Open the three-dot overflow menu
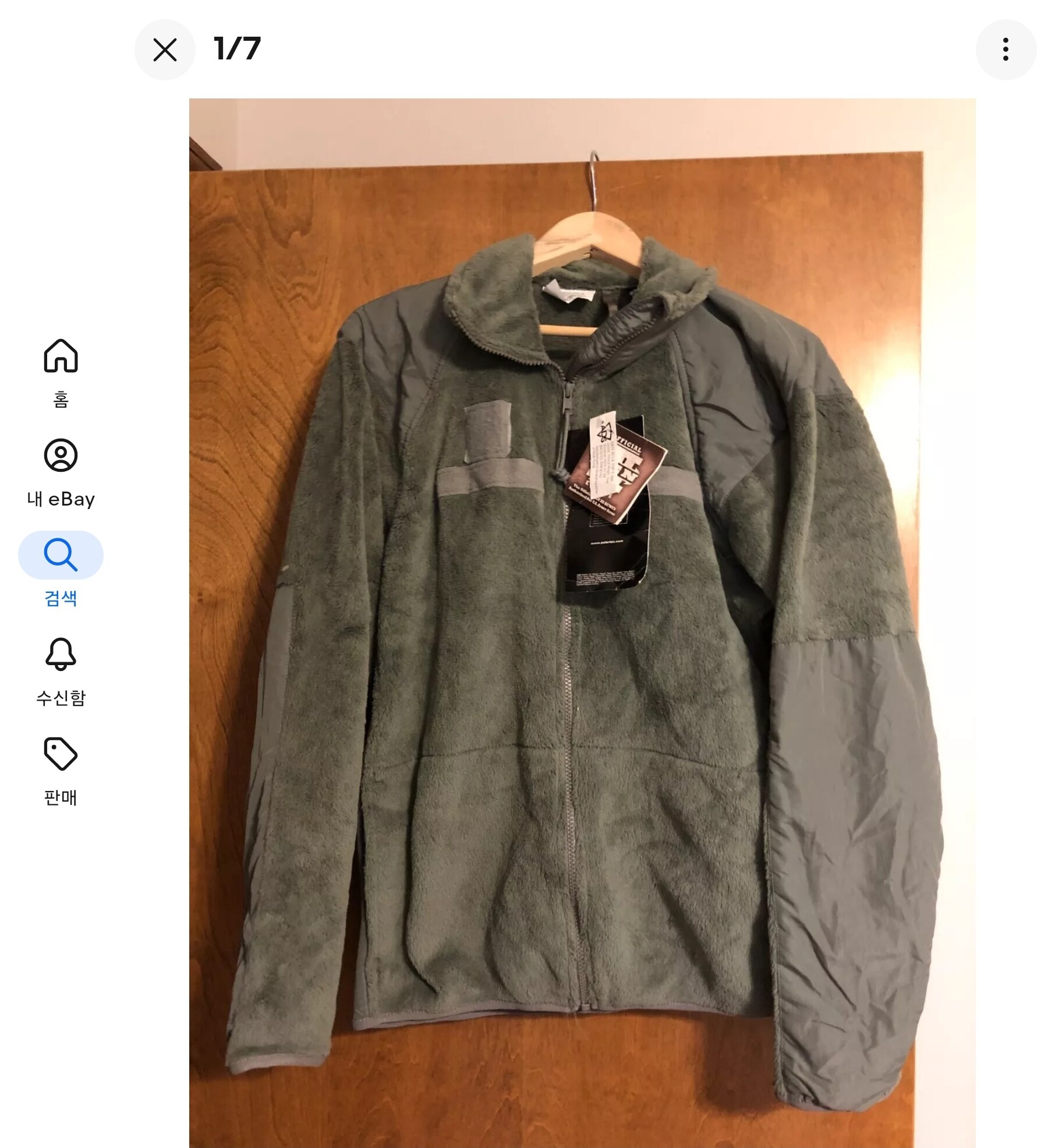The height and width of the screenshot is (1148, 1055). (1006, 50)
